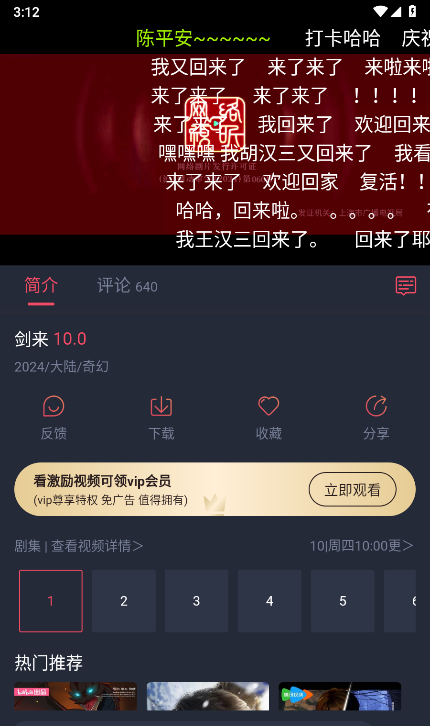The width and height of the screenshot is (430, 726).
Task: Choose episode 3
Action: [x=196, y=601]
